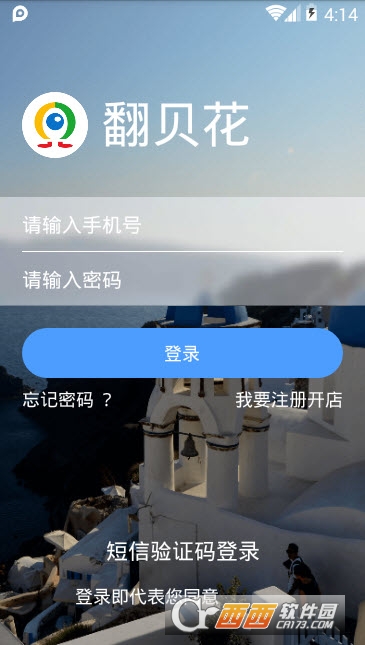Open the 忘记密码 recovery link
Viewport: 365px width, 645px height.
[67, 400]
